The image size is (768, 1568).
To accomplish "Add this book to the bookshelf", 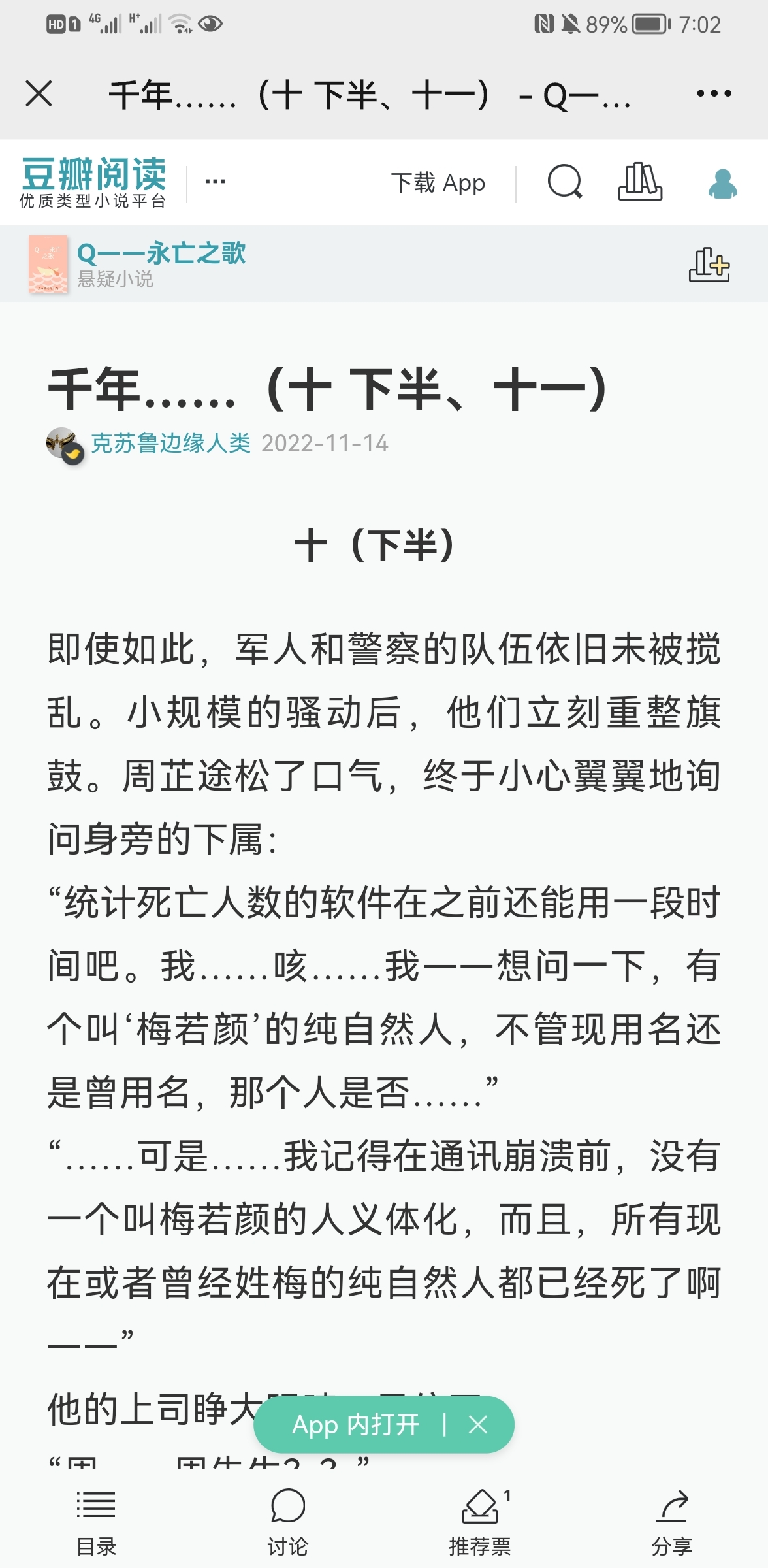I will (x=709, y=265).
